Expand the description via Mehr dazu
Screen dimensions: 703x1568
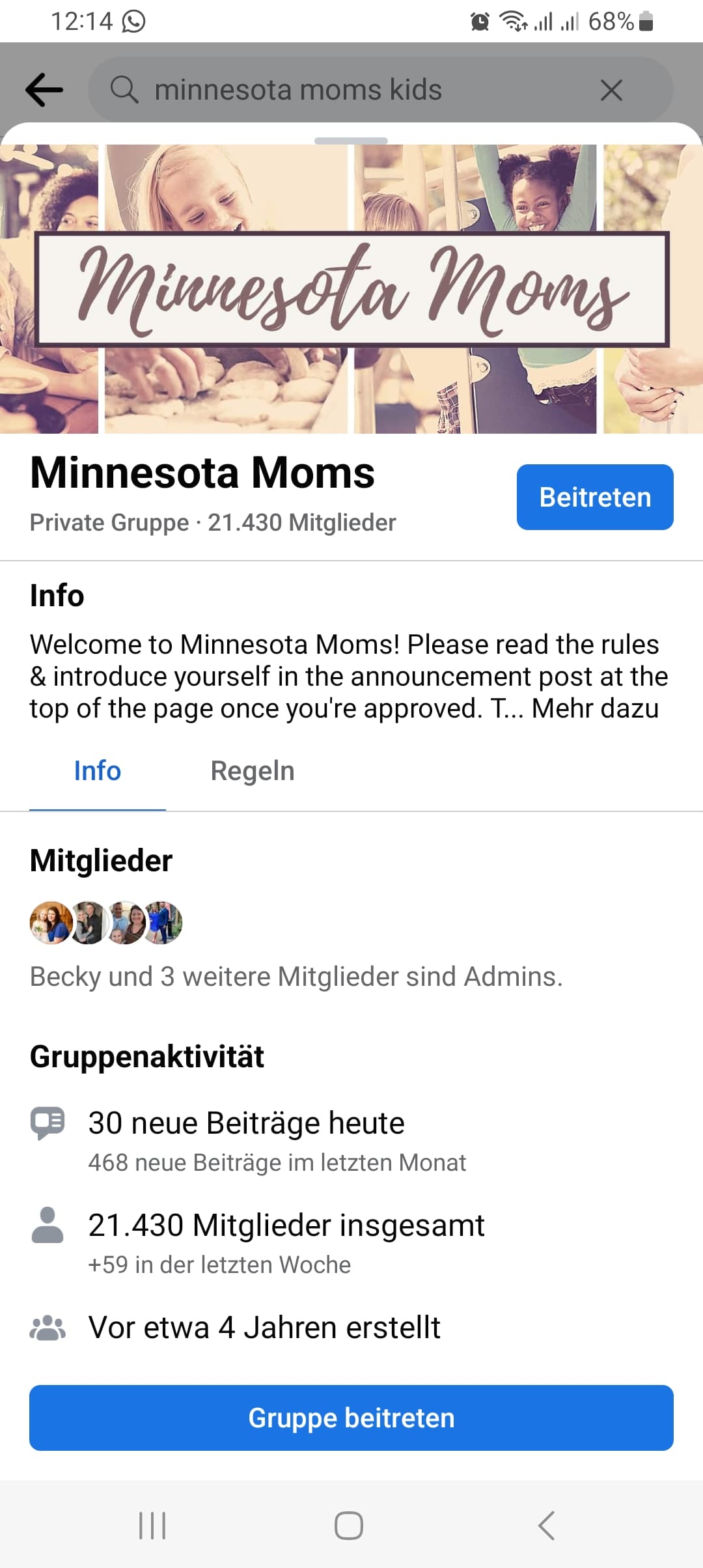coord(595,708)
